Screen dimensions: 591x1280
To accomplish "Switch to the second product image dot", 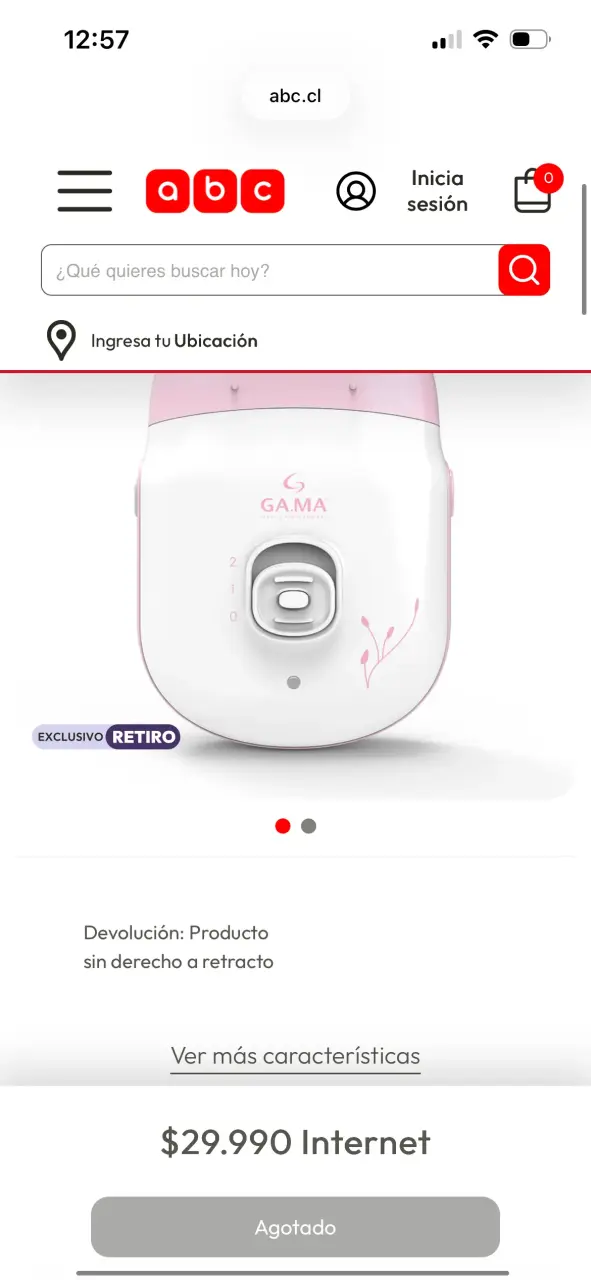I will point(309,826).
